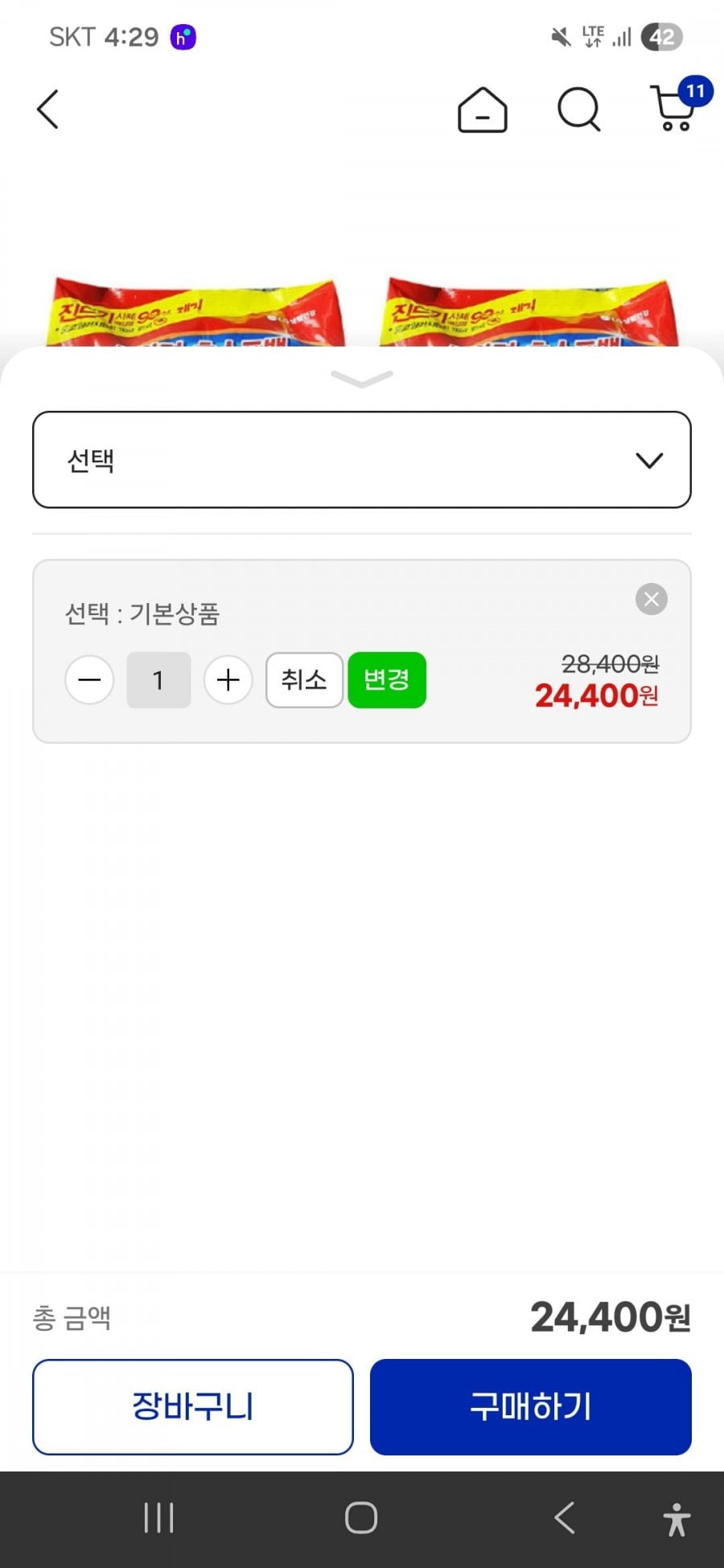Tap the system home button

(x=361, y=1518)
